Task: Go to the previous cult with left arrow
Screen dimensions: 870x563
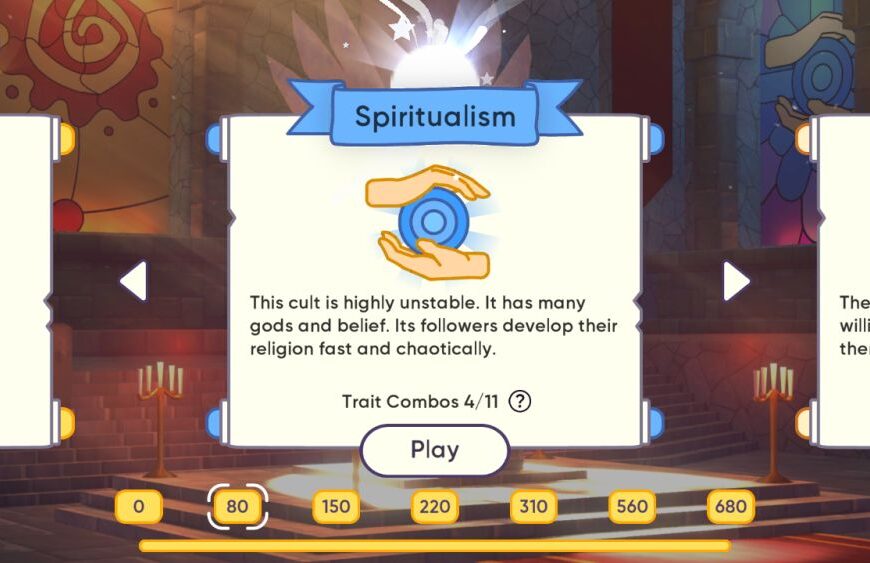Action: point(133,281)
